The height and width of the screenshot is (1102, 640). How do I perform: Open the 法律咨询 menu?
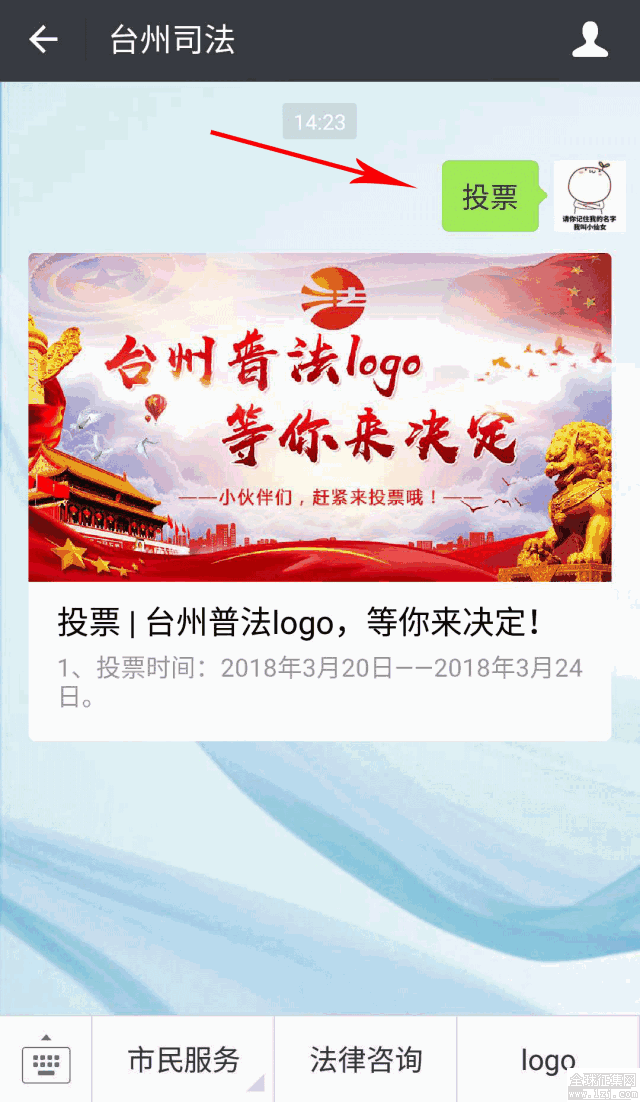[365, 1060]
